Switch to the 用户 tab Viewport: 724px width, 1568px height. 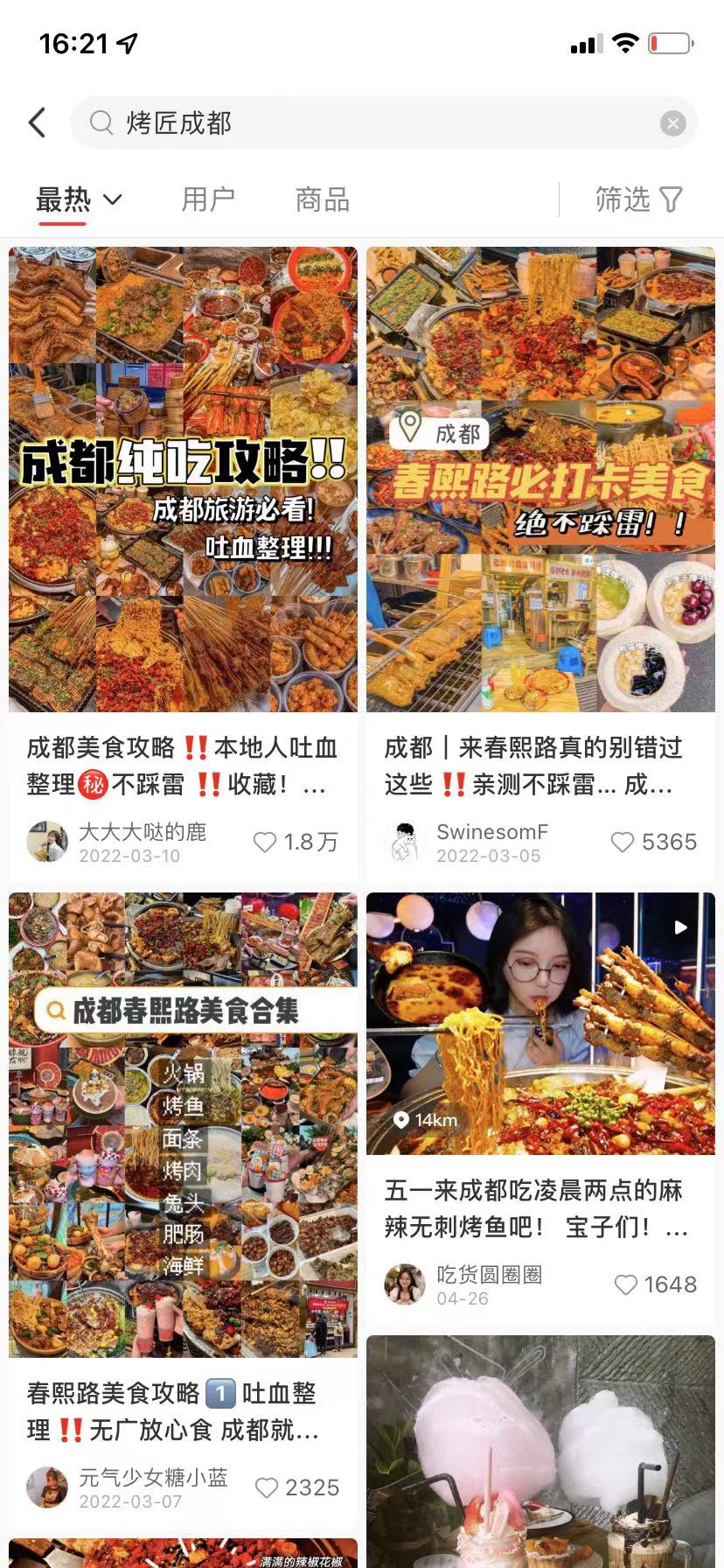[207, 199]
